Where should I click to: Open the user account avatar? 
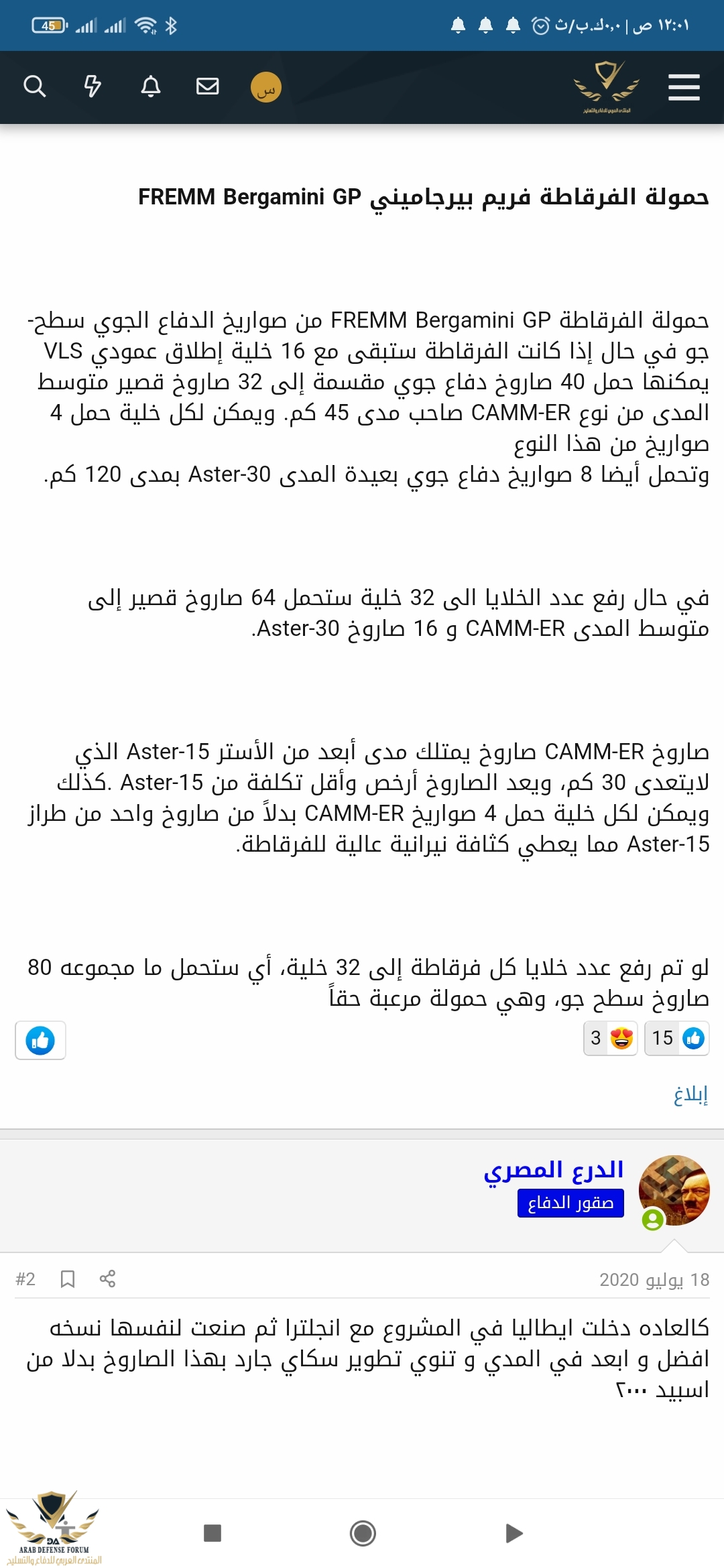(266, 88)
